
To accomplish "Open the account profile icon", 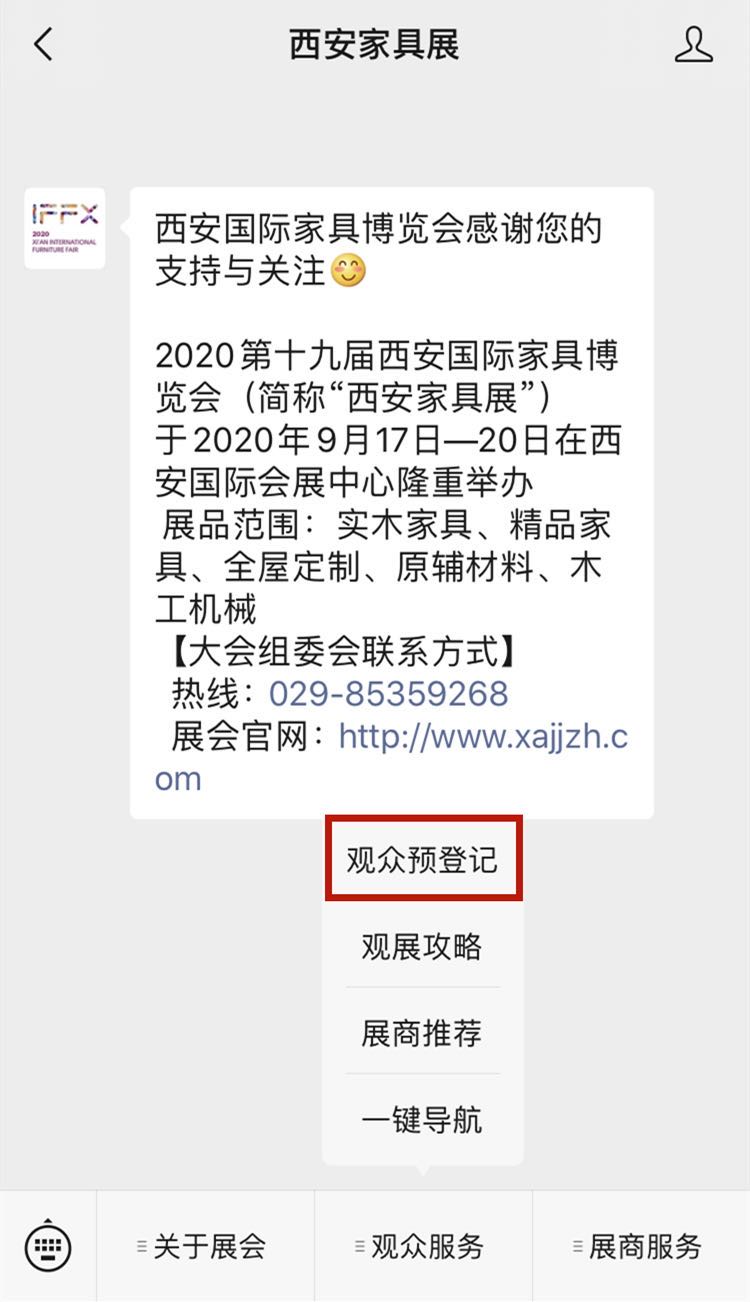I will [x=693, y=45].
